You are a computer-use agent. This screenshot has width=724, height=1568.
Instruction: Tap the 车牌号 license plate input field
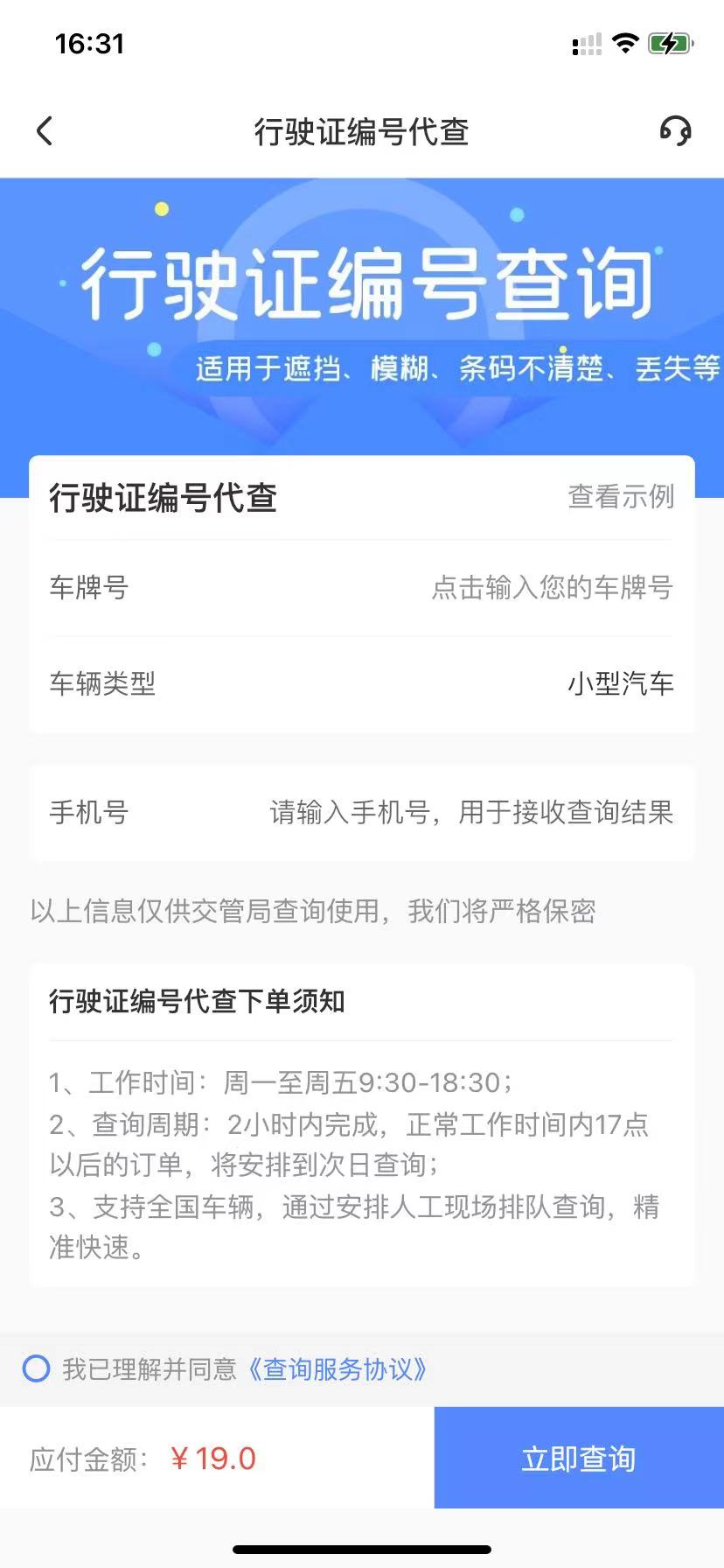point(362,587)
